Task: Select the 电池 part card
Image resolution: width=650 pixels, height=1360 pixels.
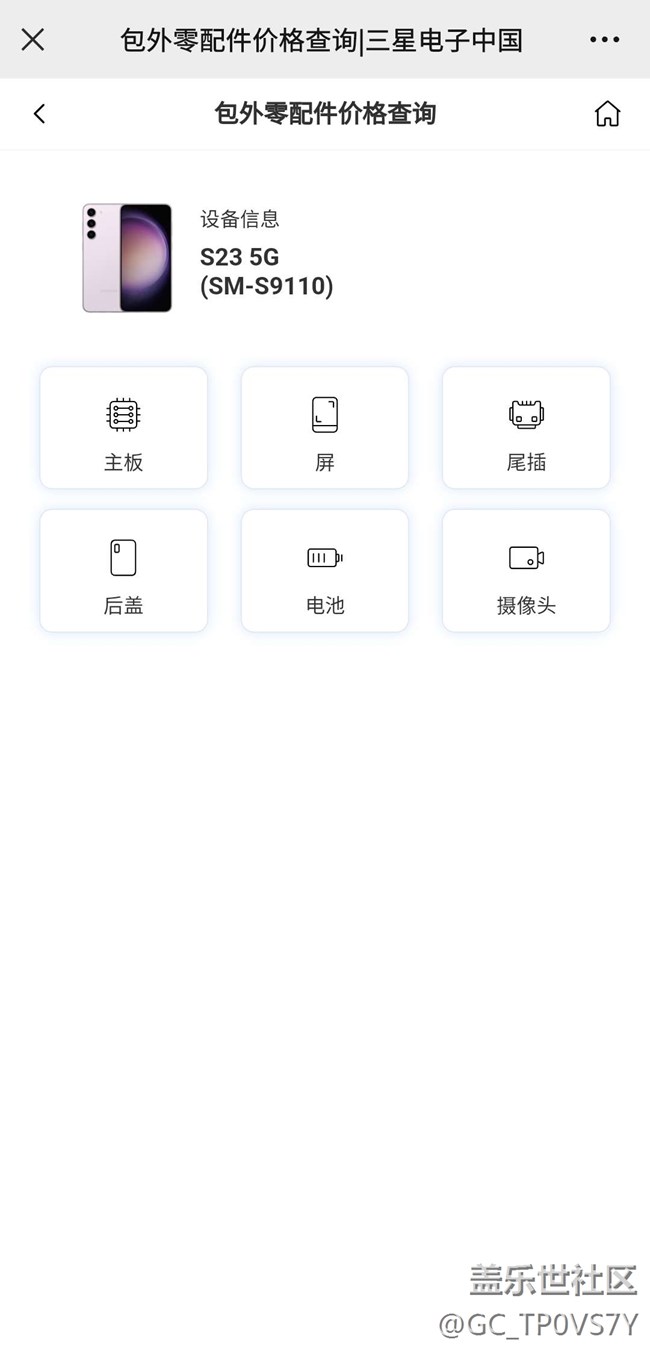Action: pyautogui.click(x=325, y=571)
